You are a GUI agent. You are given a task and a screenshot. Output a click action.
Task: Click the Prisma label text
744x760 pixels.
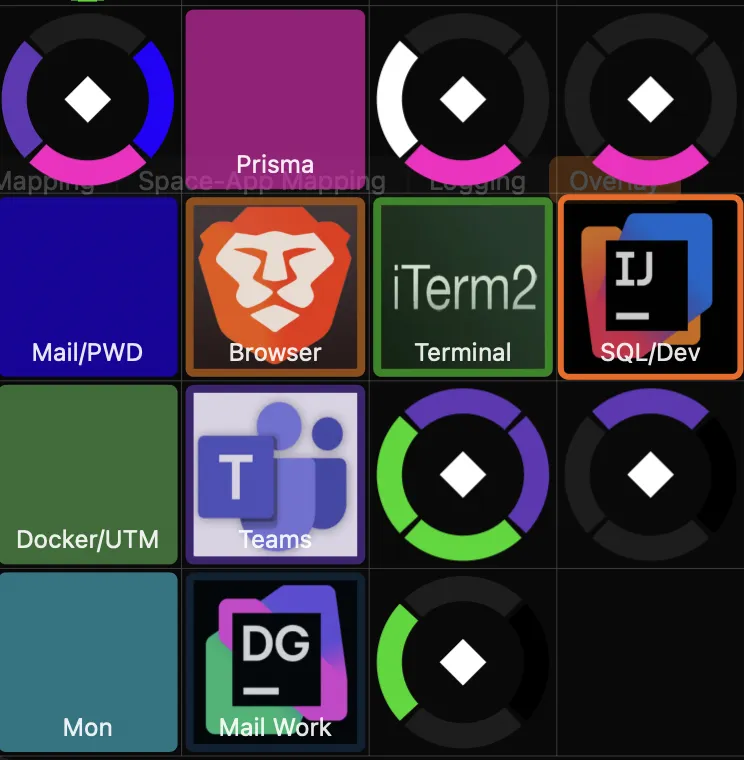point(274,163)
